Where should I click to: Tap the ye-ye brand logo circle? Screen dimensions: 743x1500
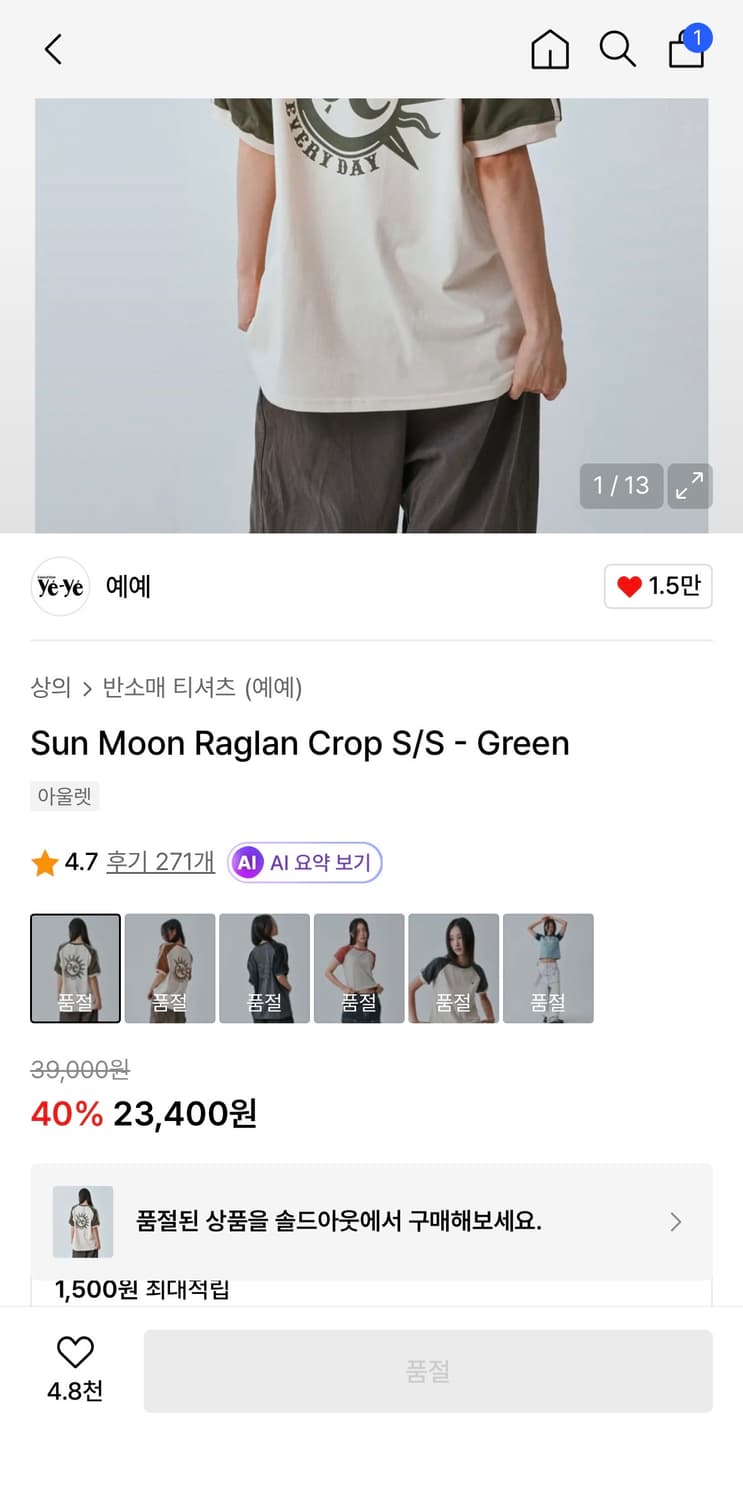pyautogui.click(x=60, y=587)
